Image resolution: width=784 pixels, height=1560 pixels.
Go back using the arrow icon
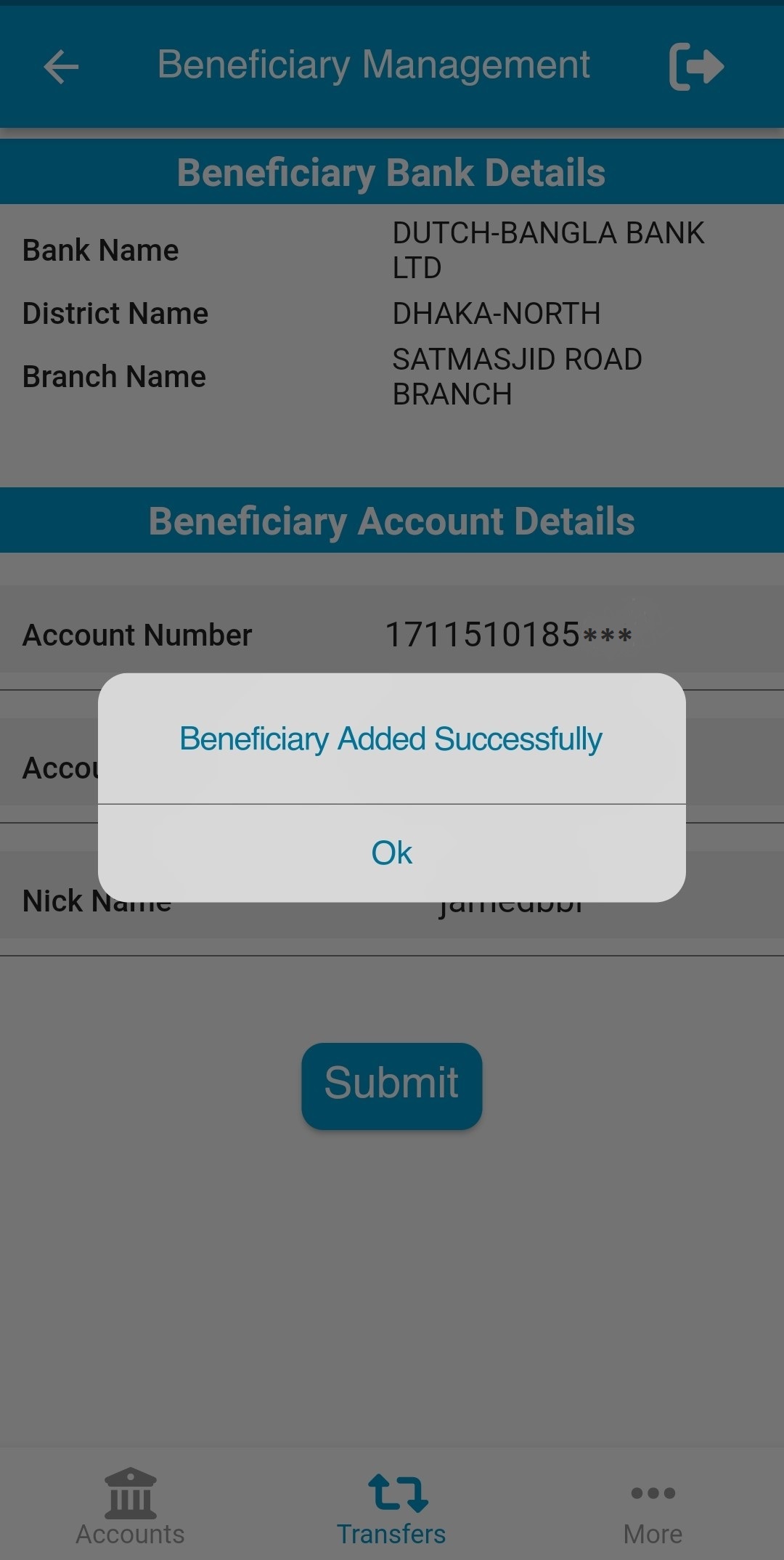pos(61,67)
